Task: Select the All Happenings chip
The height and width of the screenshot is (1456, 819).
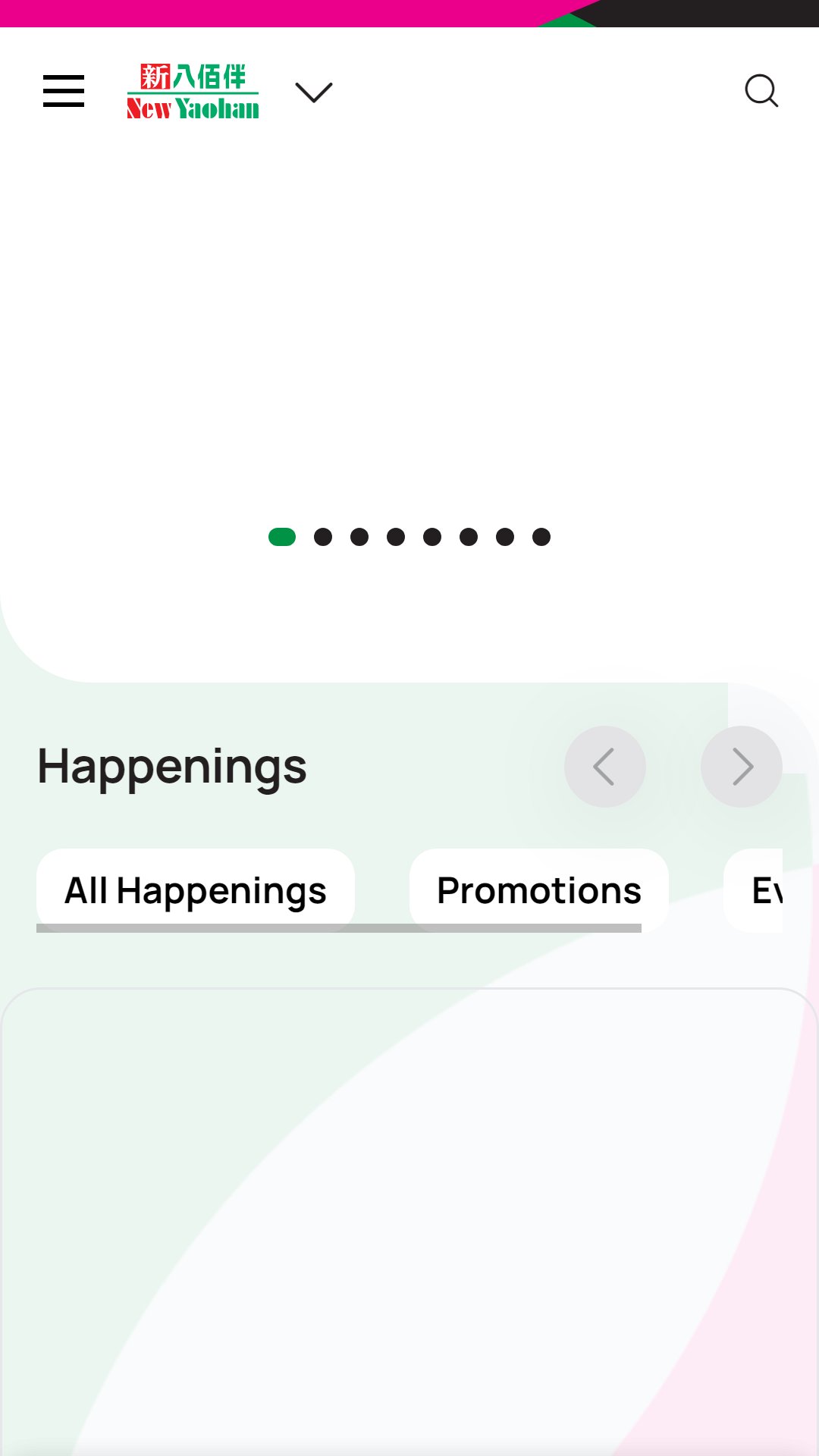Action: click(x=196, y=890)
